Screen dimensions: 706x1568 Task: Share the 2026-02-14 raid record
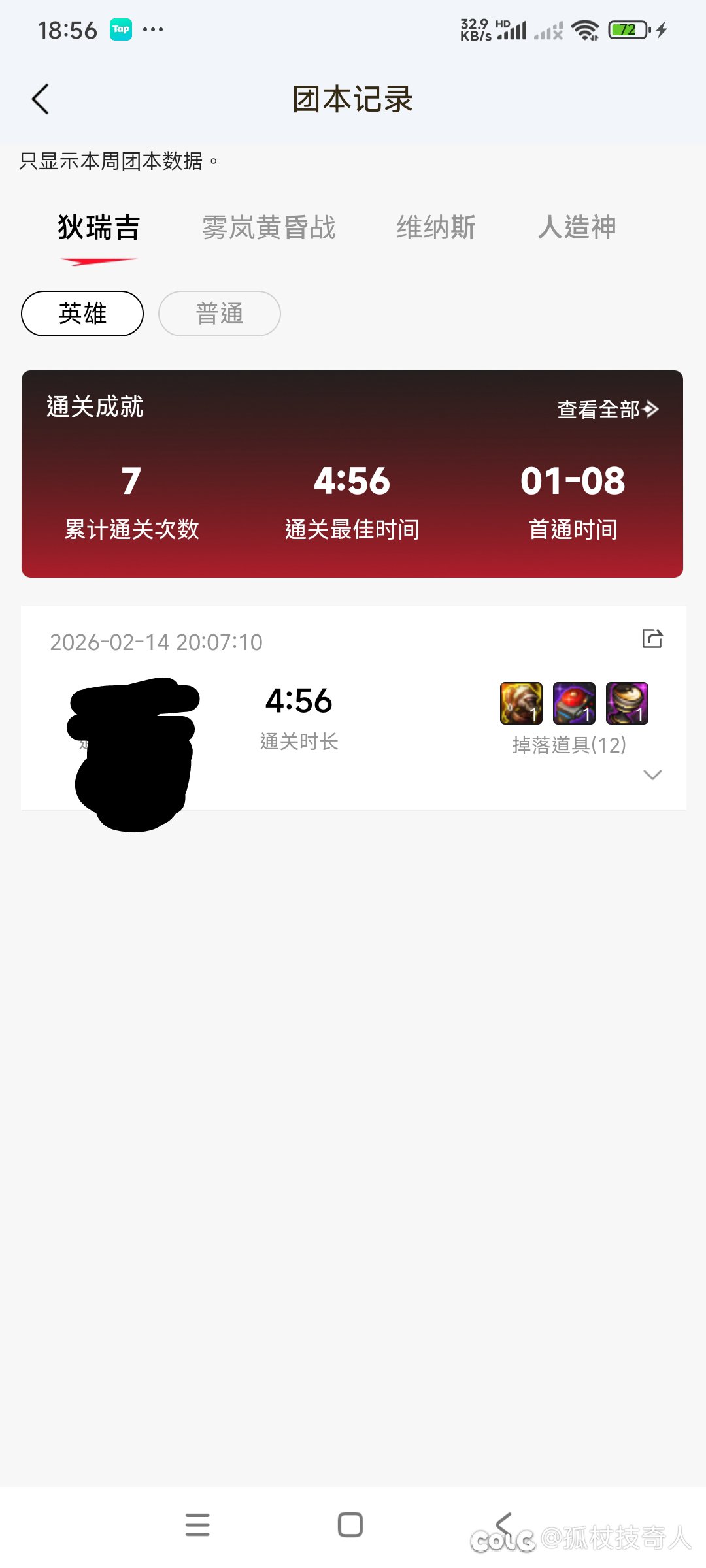tap(652, 638)
